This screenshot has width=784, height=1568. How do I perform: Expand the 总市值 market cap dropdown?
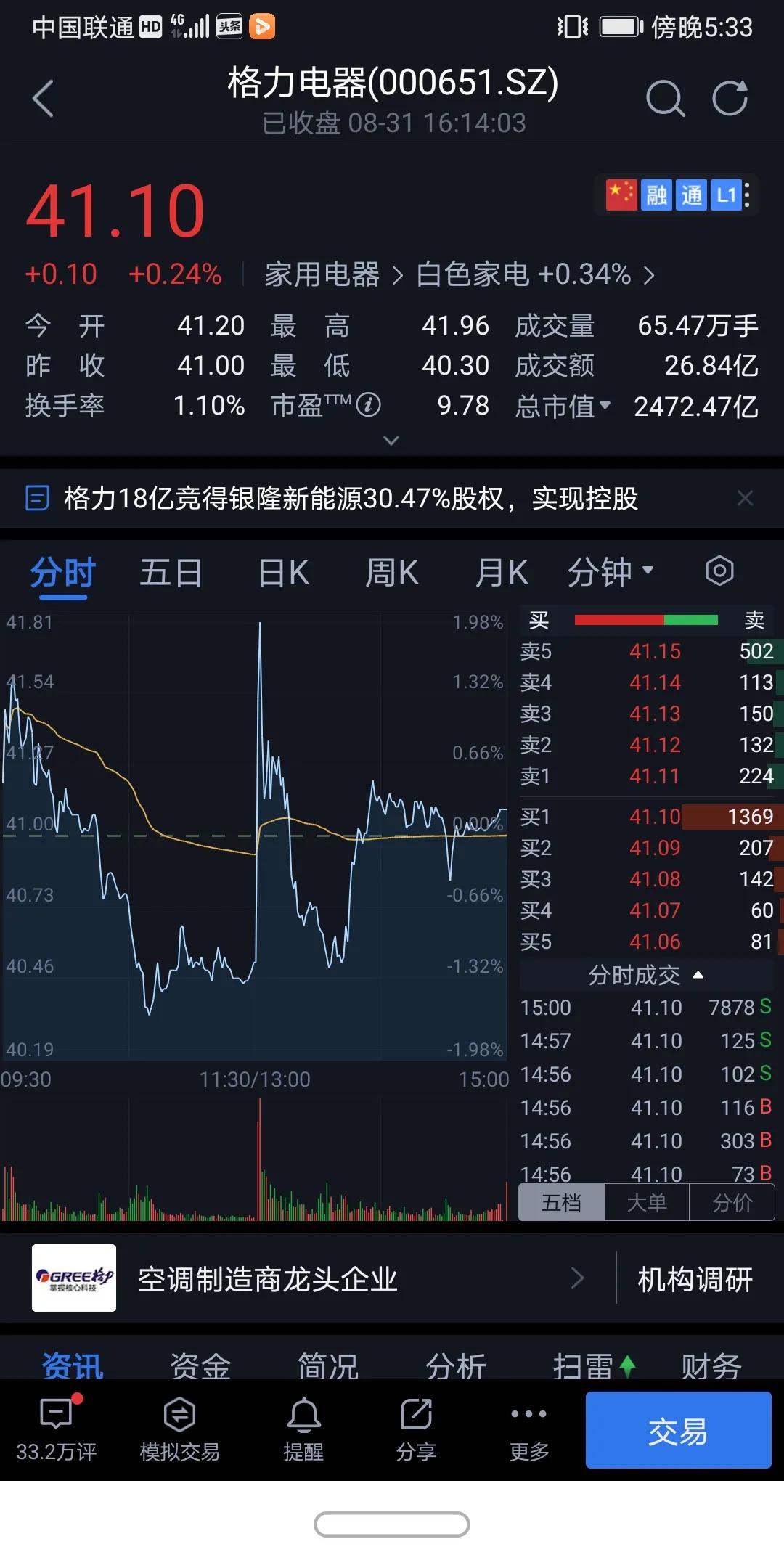point(608,407)
